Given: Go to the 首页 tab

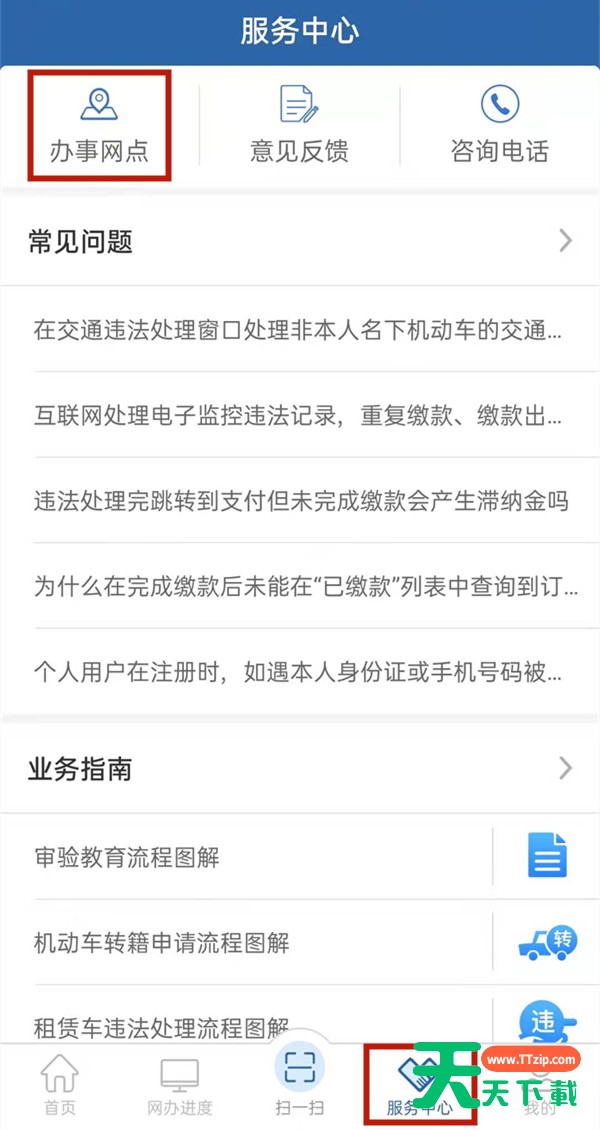Looking at the screenshot, I should [59, 1085].
